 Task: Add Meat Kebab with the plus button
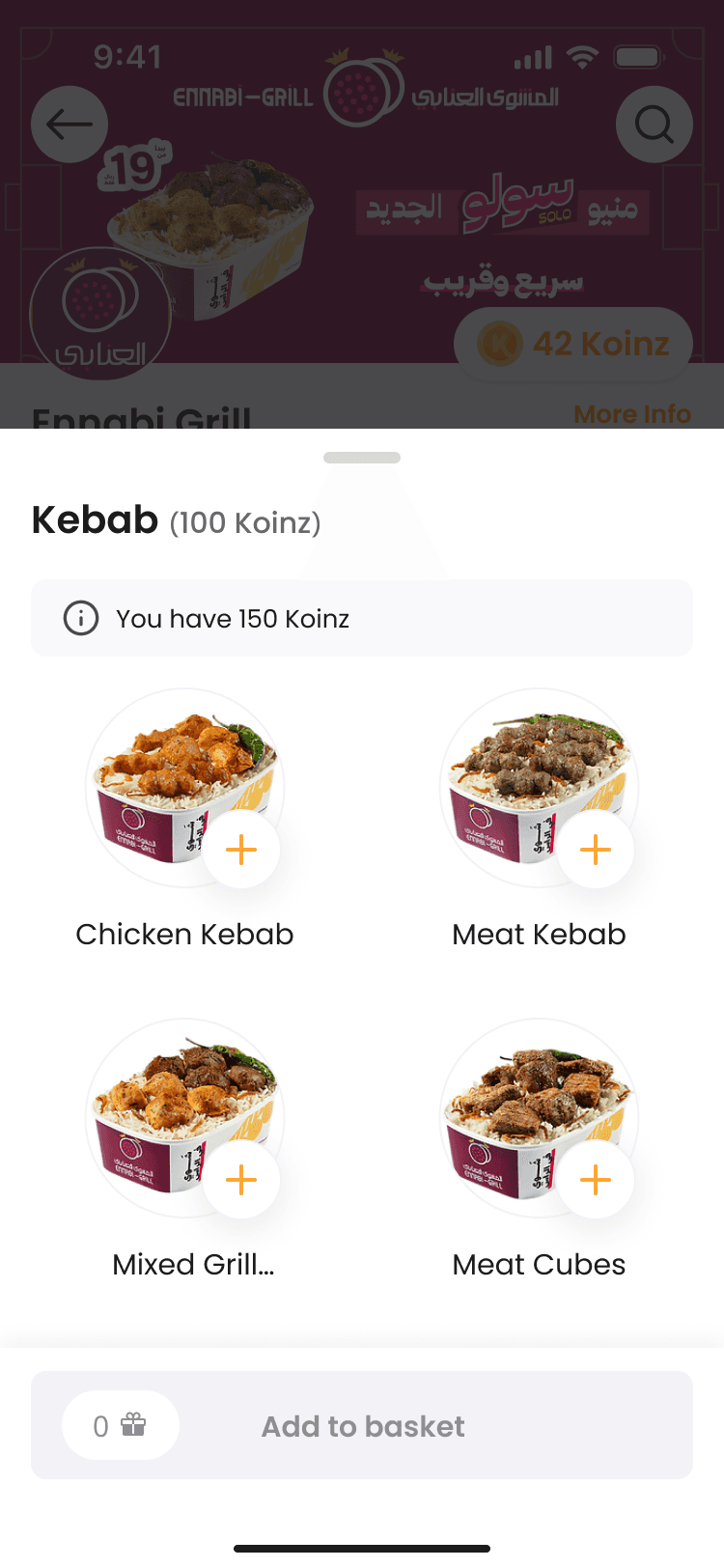(x=596, y=850)
